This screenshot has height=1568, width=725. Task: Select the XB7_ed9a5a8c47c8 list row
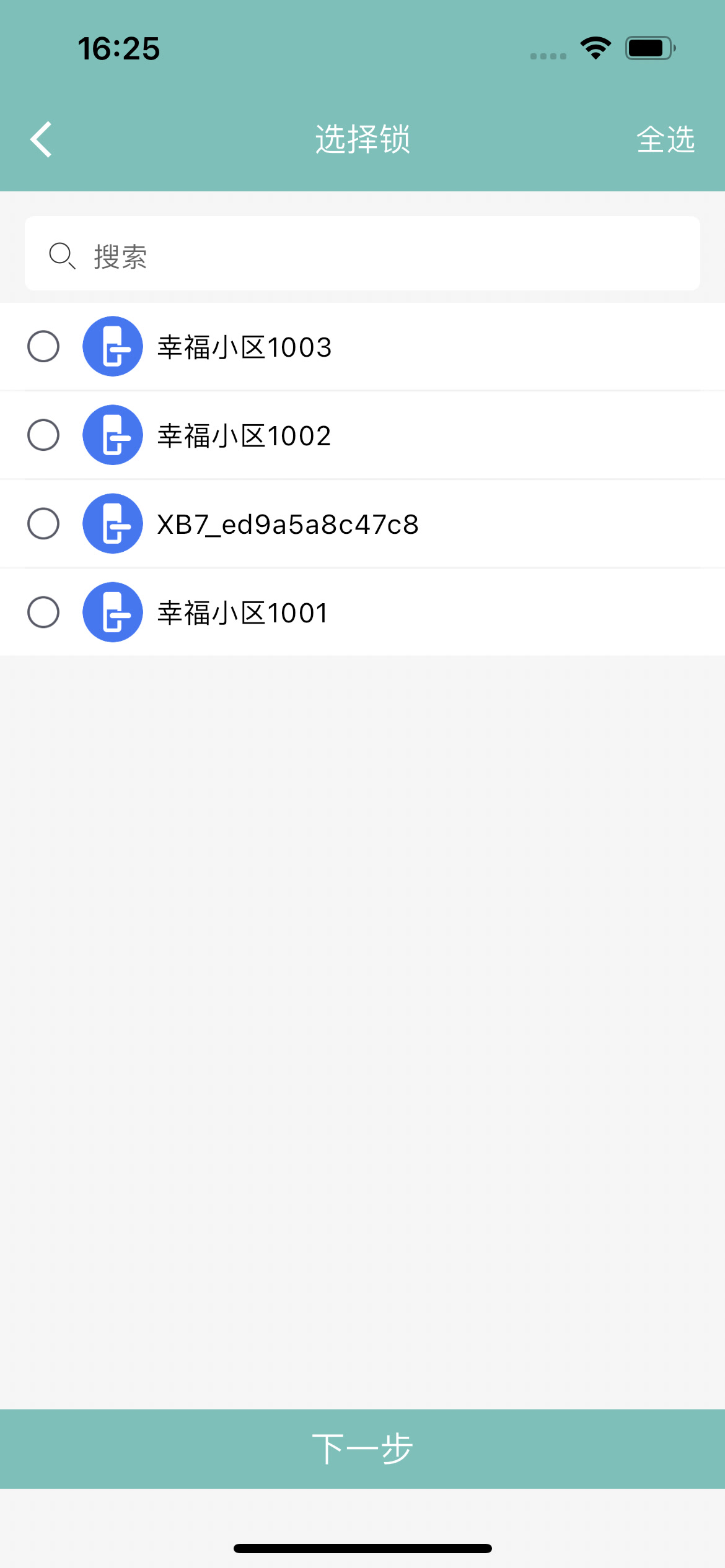pos(362,524)
